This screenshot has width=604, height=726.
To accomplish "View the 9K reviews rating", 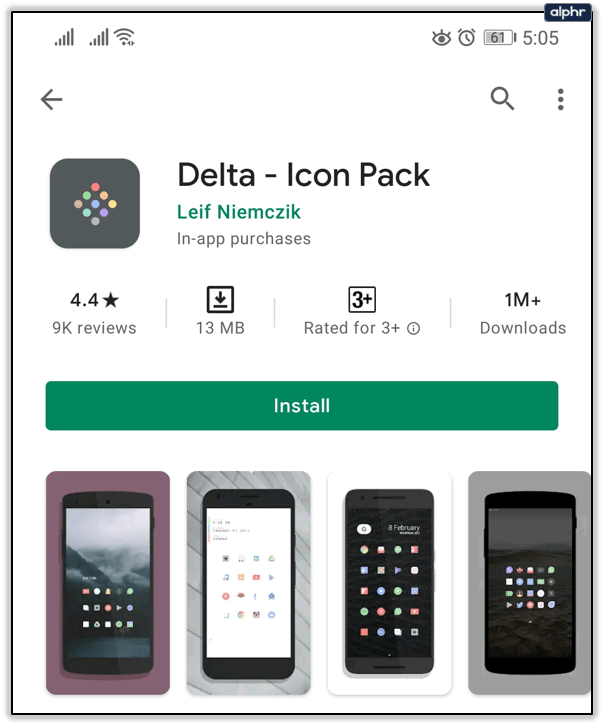I will tap(95, 312).
